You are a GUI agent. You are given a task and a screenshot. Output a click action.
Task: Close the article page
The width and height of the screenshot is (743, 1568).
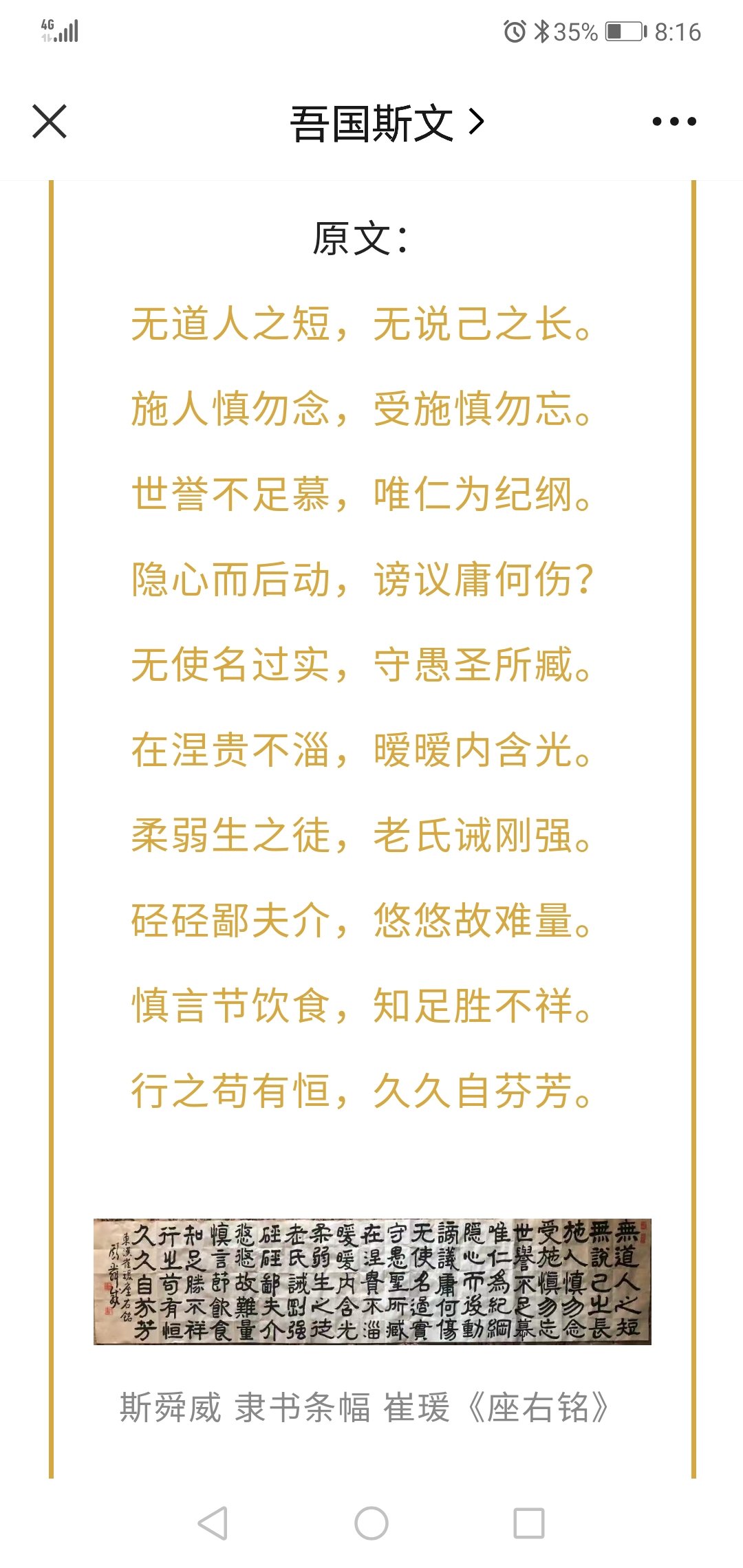(50, 122)
